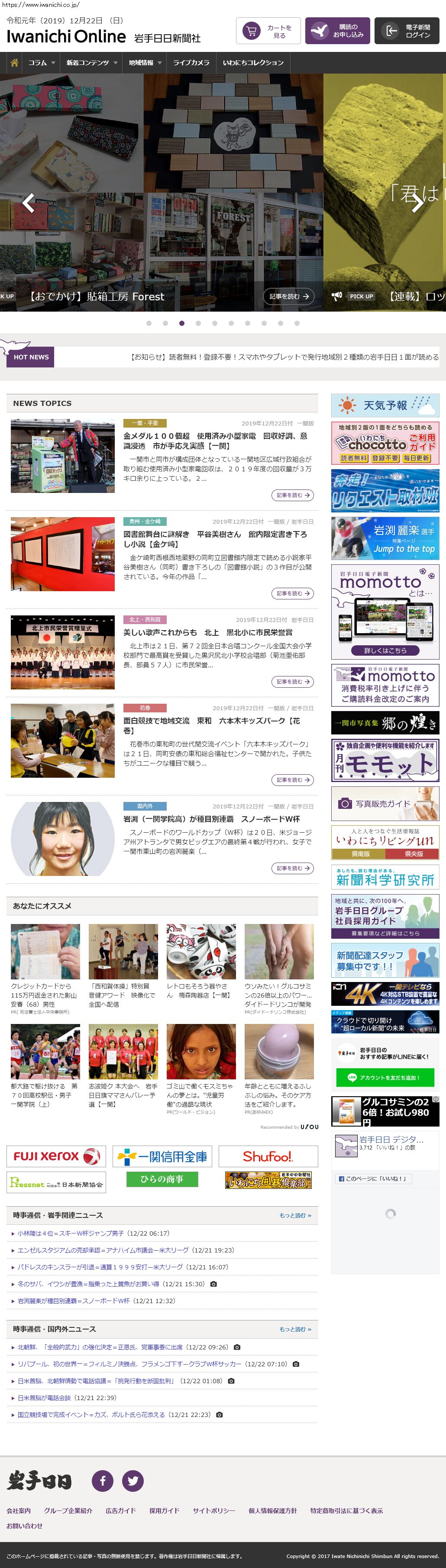Visit the Twitter icon in footer
Screen dimensions: 446x1568
133,1480
